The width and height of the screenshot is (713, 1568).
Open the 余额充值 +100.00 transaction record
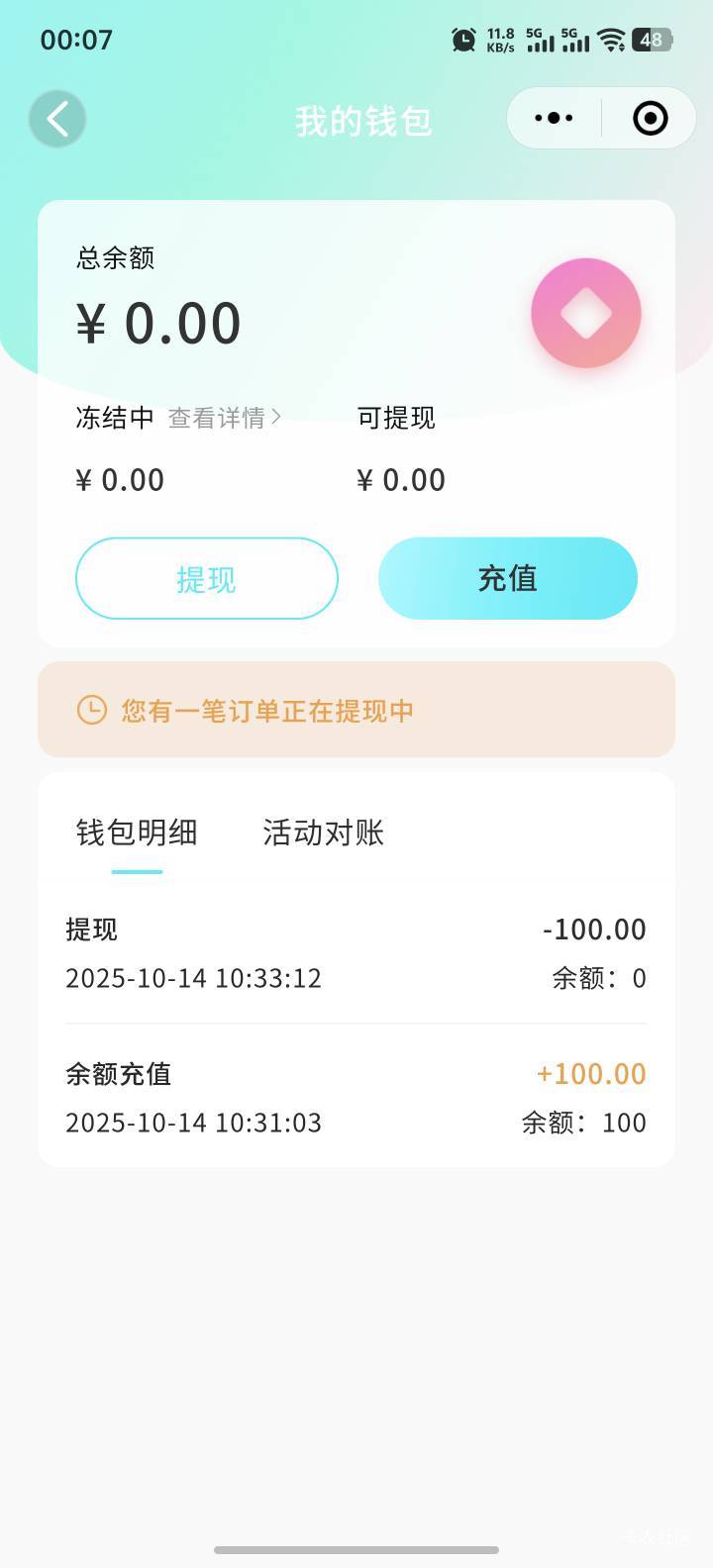[x=356, y=1097]
